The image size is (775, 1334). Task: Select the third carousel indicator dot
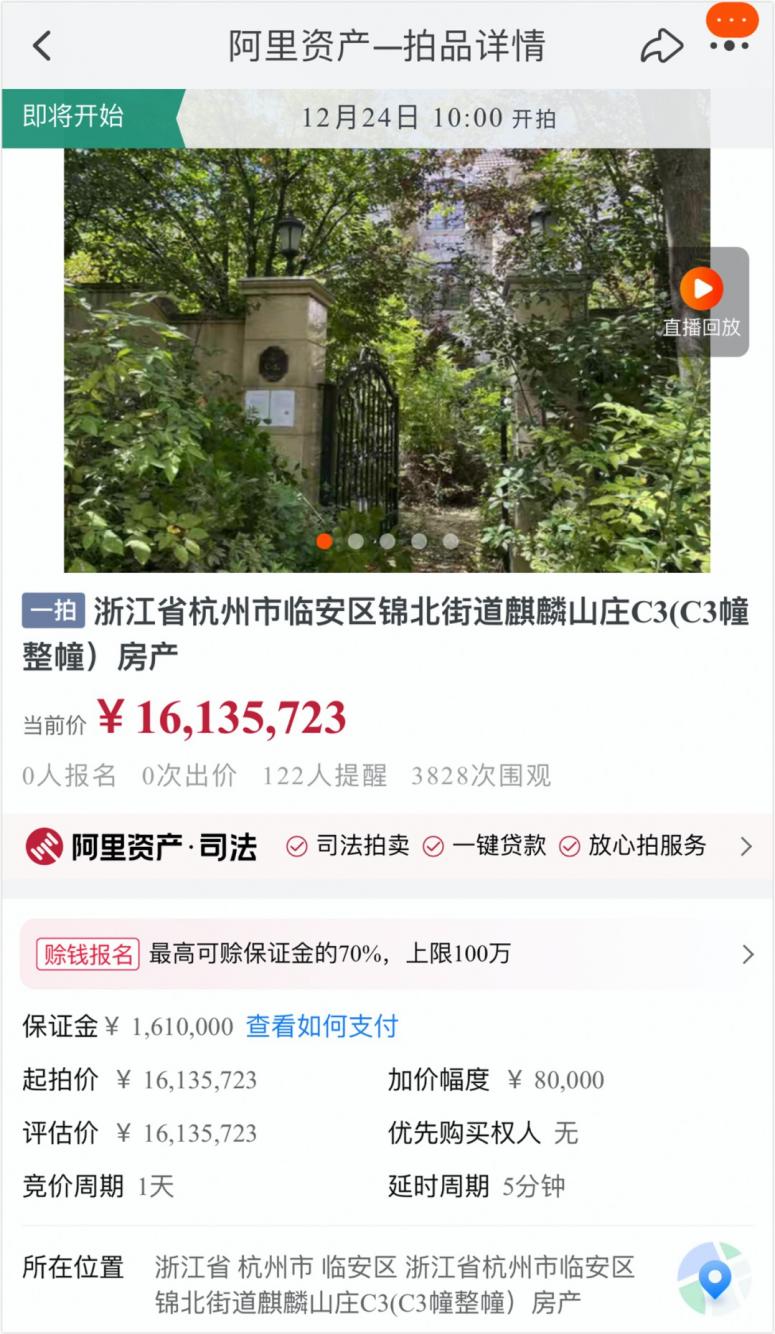(388, 540)
